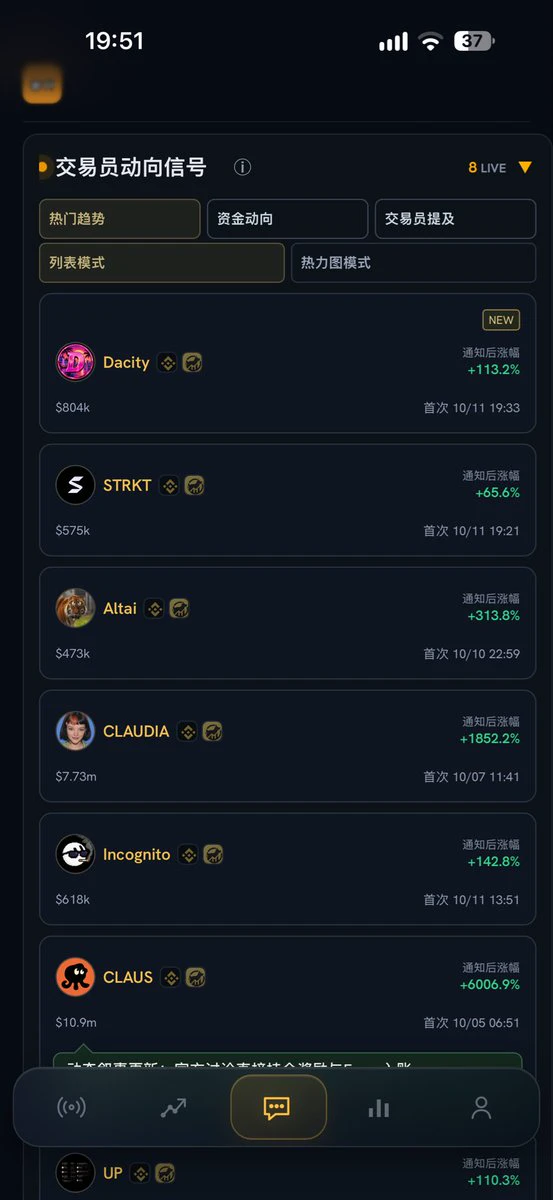Select the 热门趋势 tab
553x1200 pixels.
point(120,219)
